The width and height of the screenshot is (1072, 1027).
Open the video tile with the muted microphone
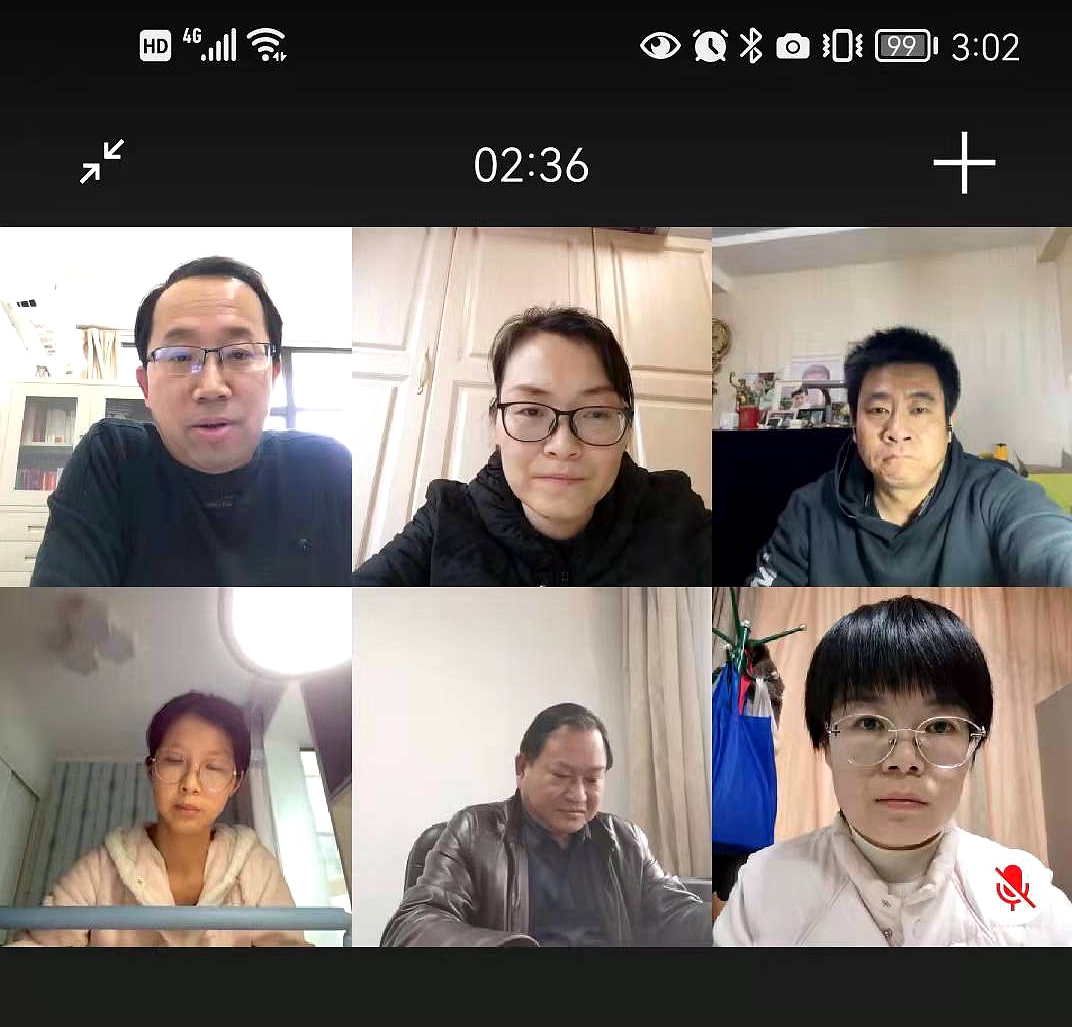click(892, 767)
